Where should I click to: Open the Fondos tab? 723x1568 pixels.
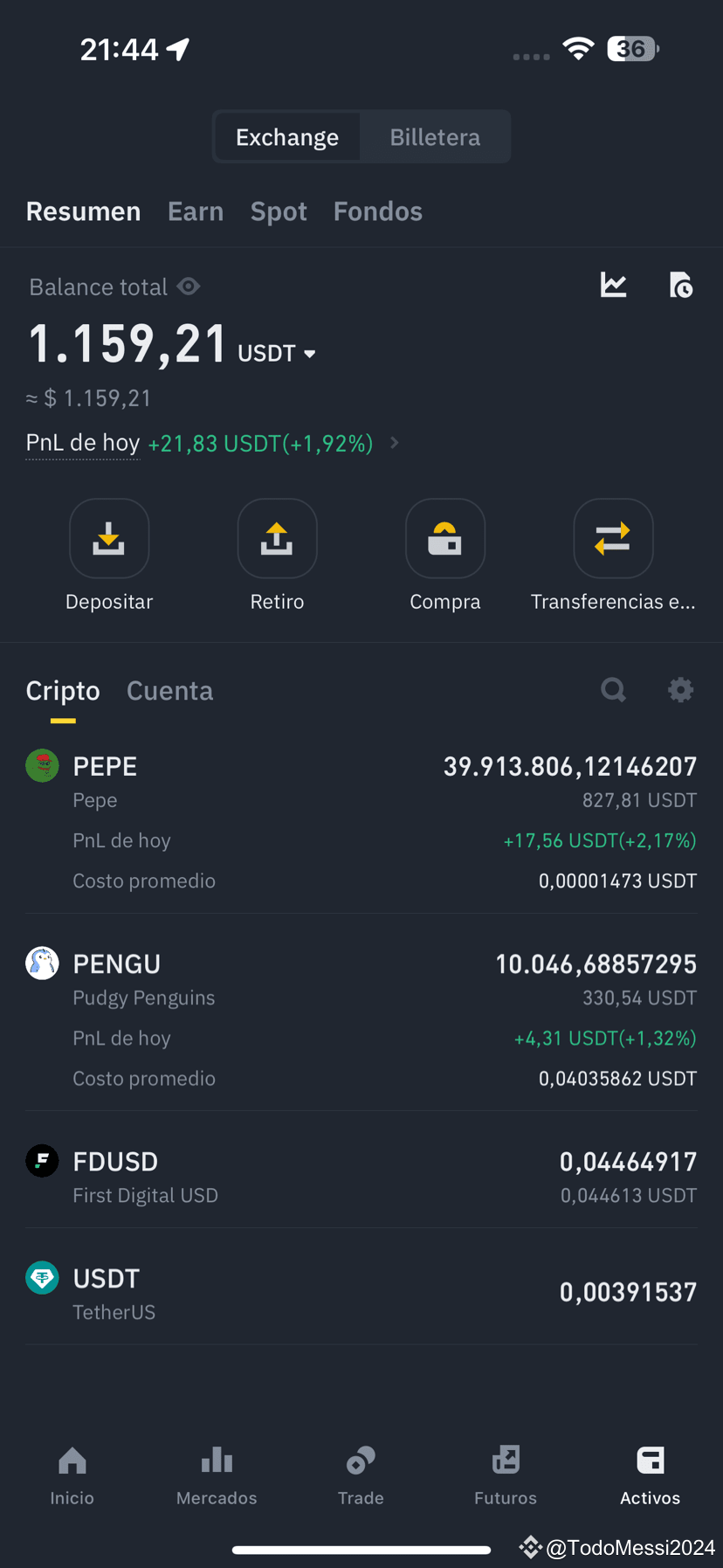tap(378, 211)
